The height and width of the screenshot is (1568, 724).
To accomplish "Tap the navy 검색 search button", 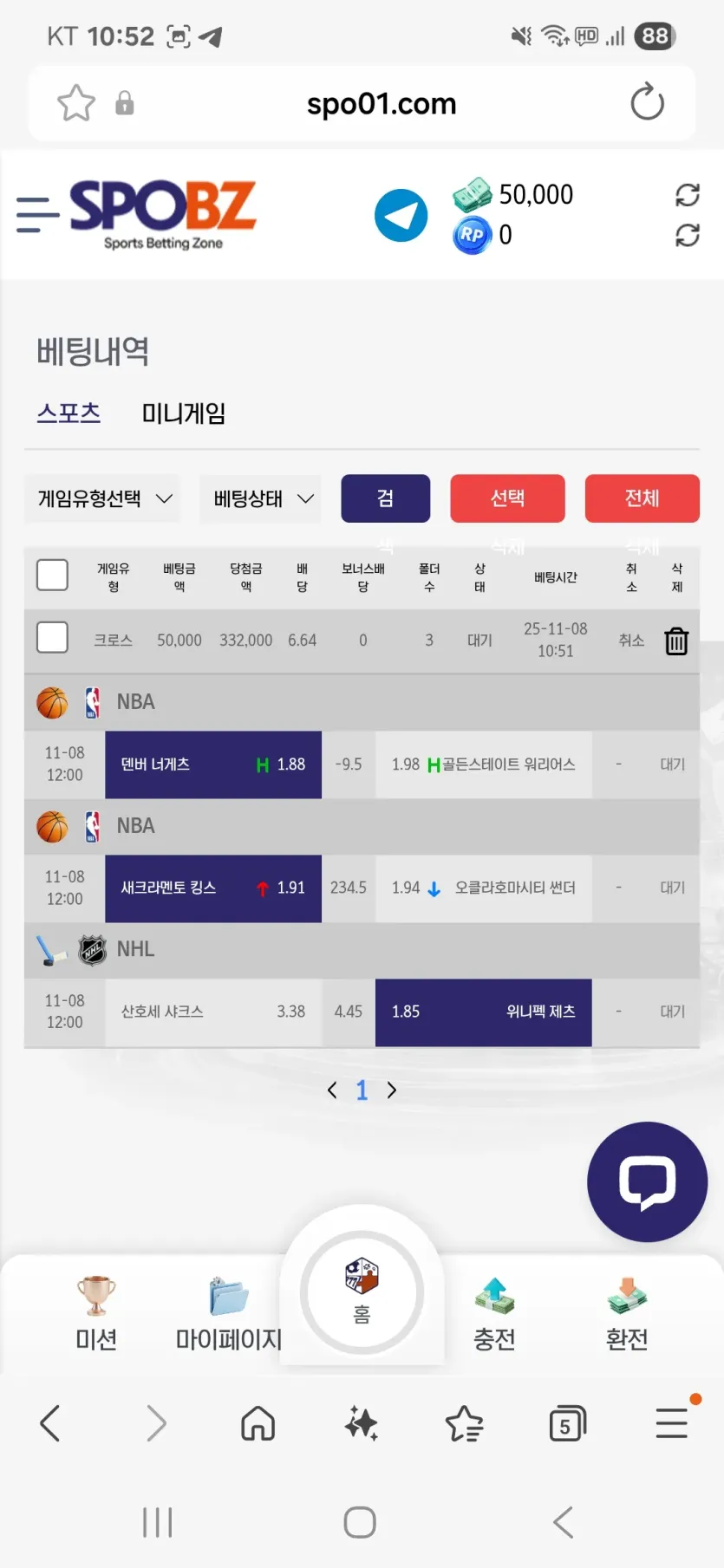I will click(385, 498).
